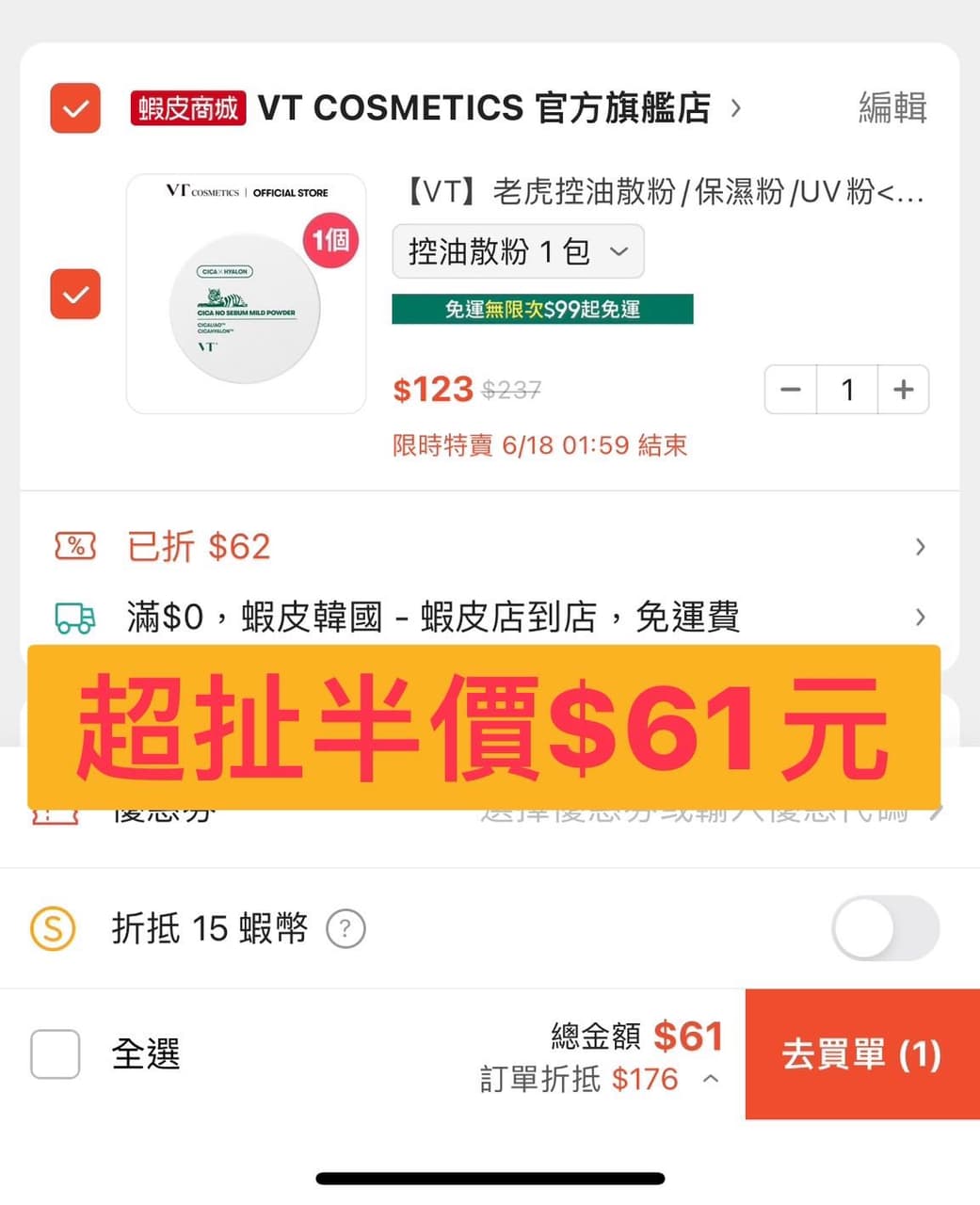Open the 控油散粉 1包 variant dropdown
Screen dimensions: 980x1205
(517, 251)
